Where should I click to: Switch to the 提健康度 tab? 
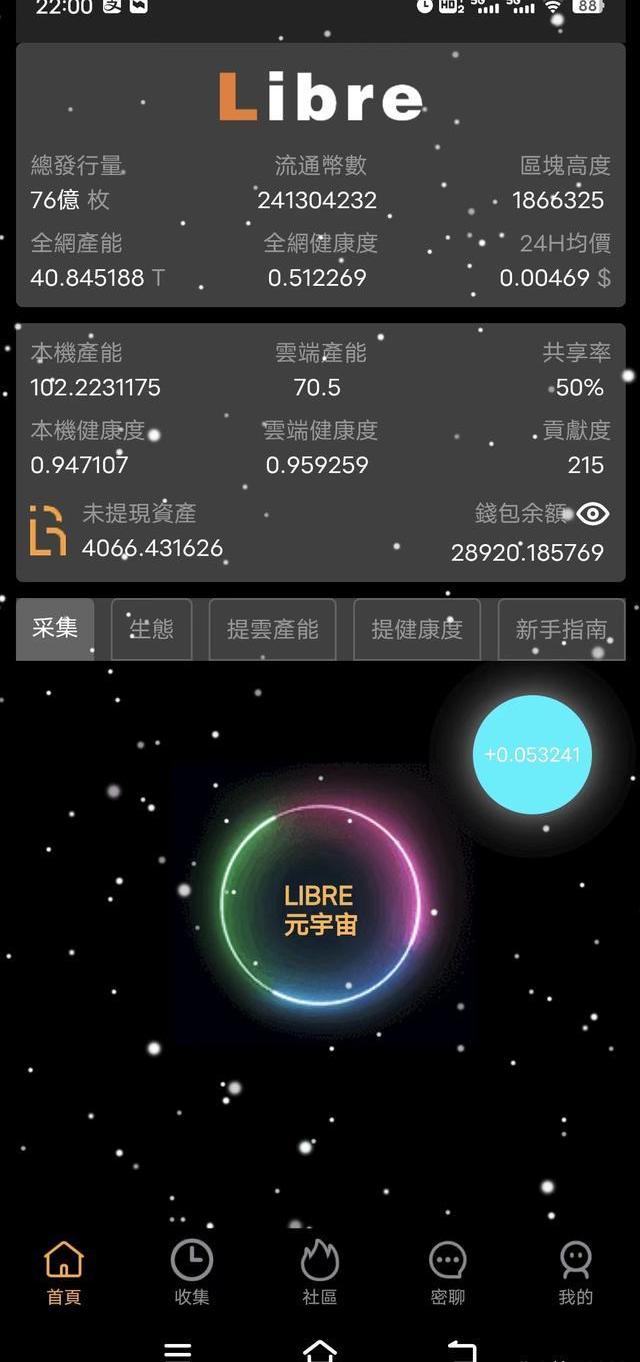point(416,629)
